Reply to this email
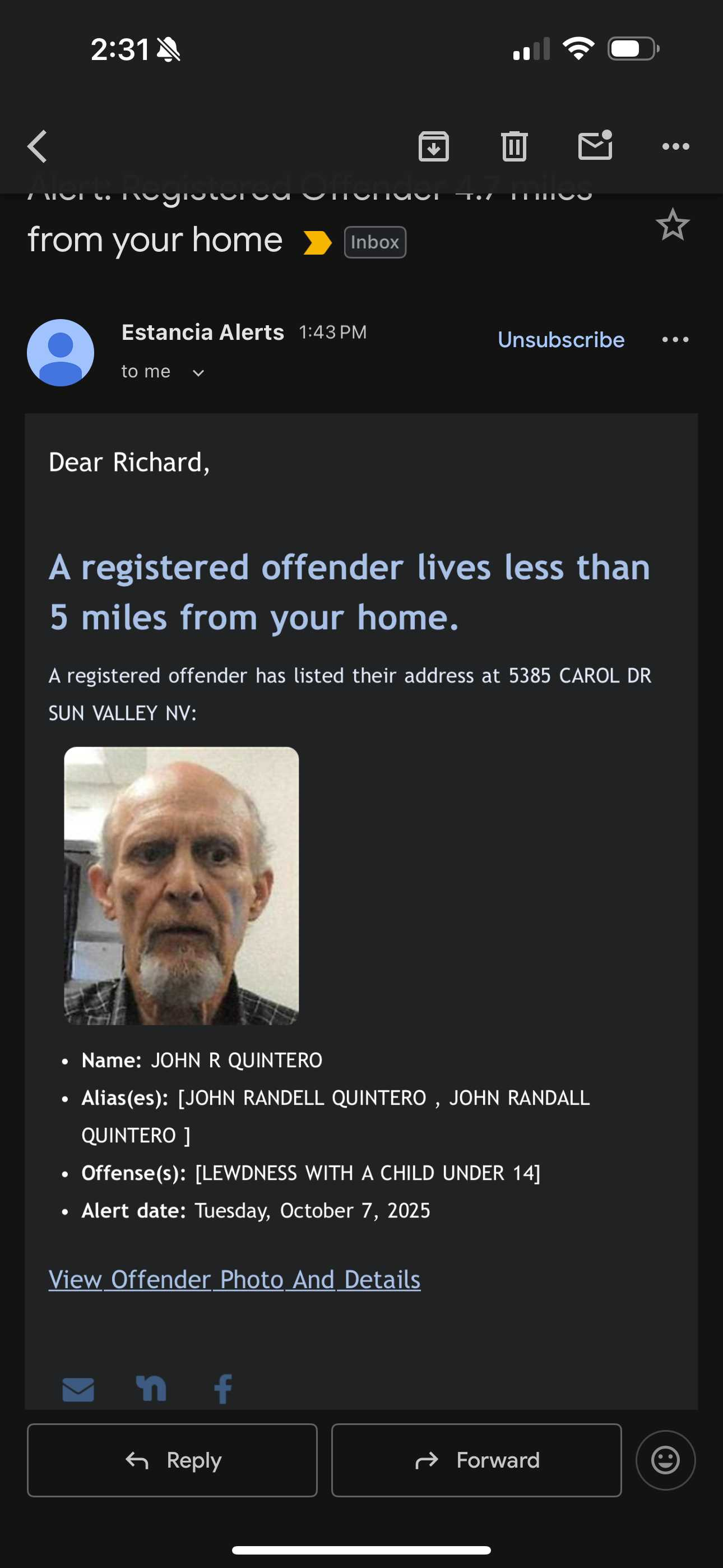The image size is (723, 1568). [172, 1460]
